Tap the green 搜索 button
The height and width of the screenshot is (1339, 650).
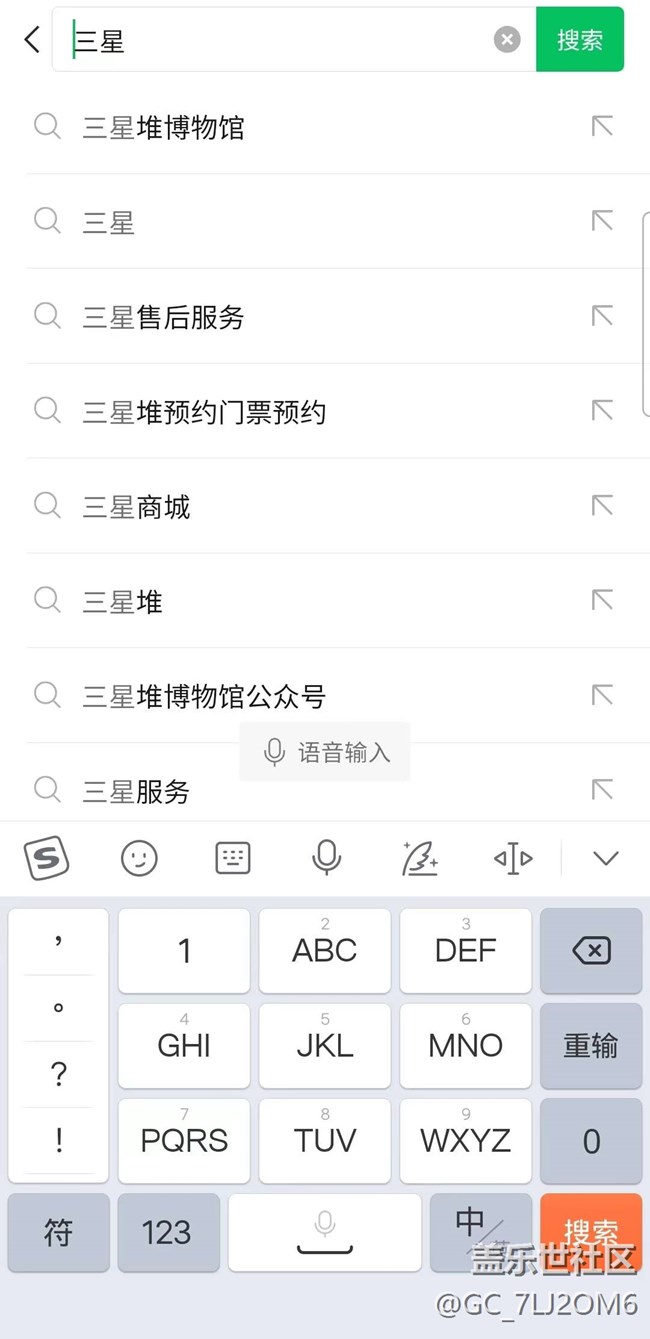580,40
